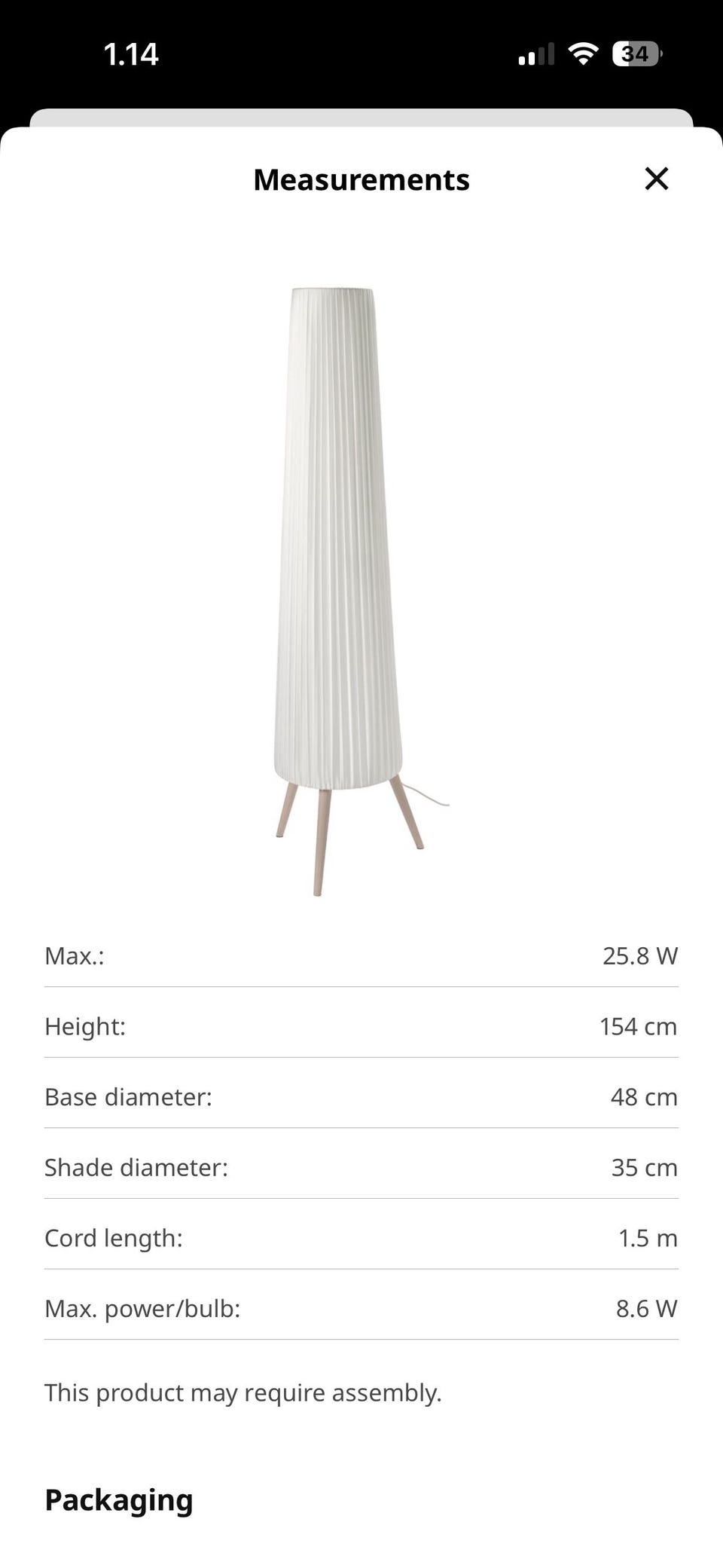
Task: Close the Measurements sheet
Action: (x=657, y=179)
